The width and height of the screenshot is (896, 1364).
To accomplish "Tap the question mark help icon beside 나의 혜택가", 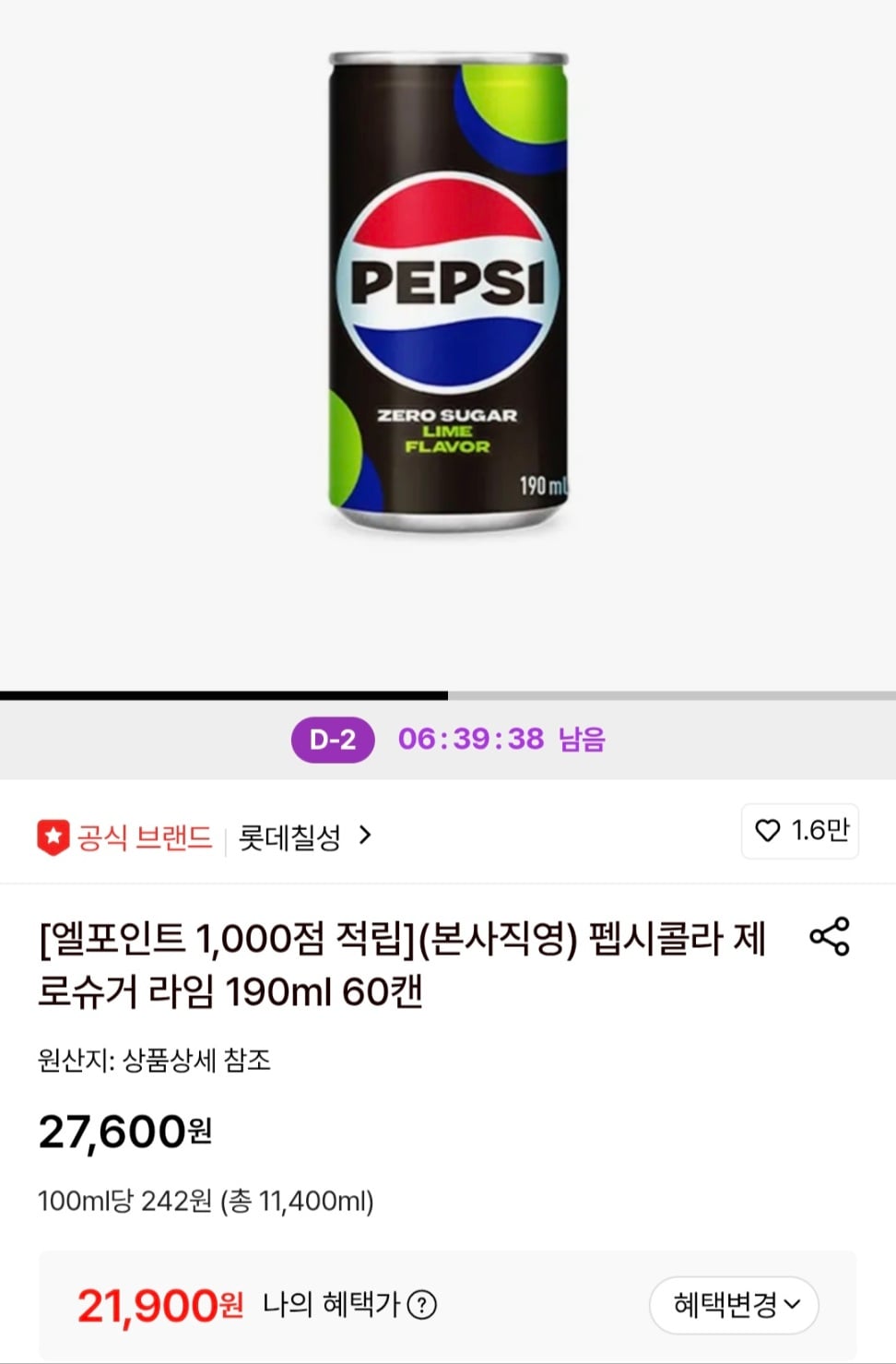I will 423,1305.
